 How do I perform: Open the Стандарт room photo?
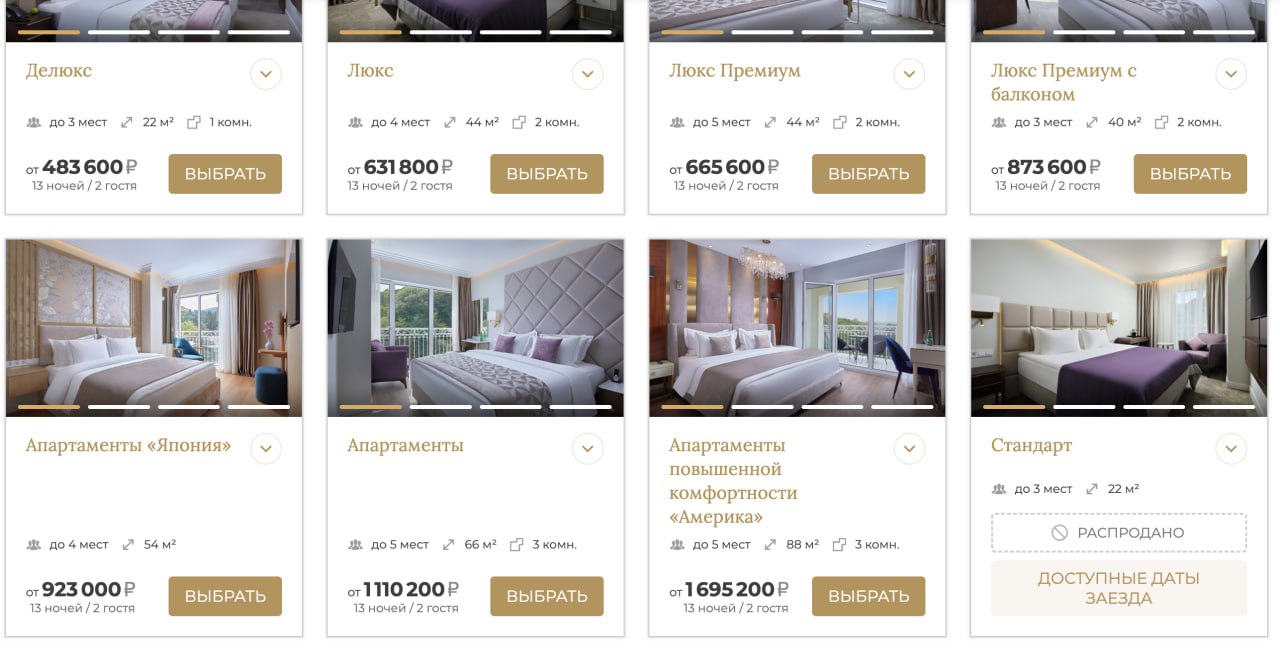tap(1118, 320)
